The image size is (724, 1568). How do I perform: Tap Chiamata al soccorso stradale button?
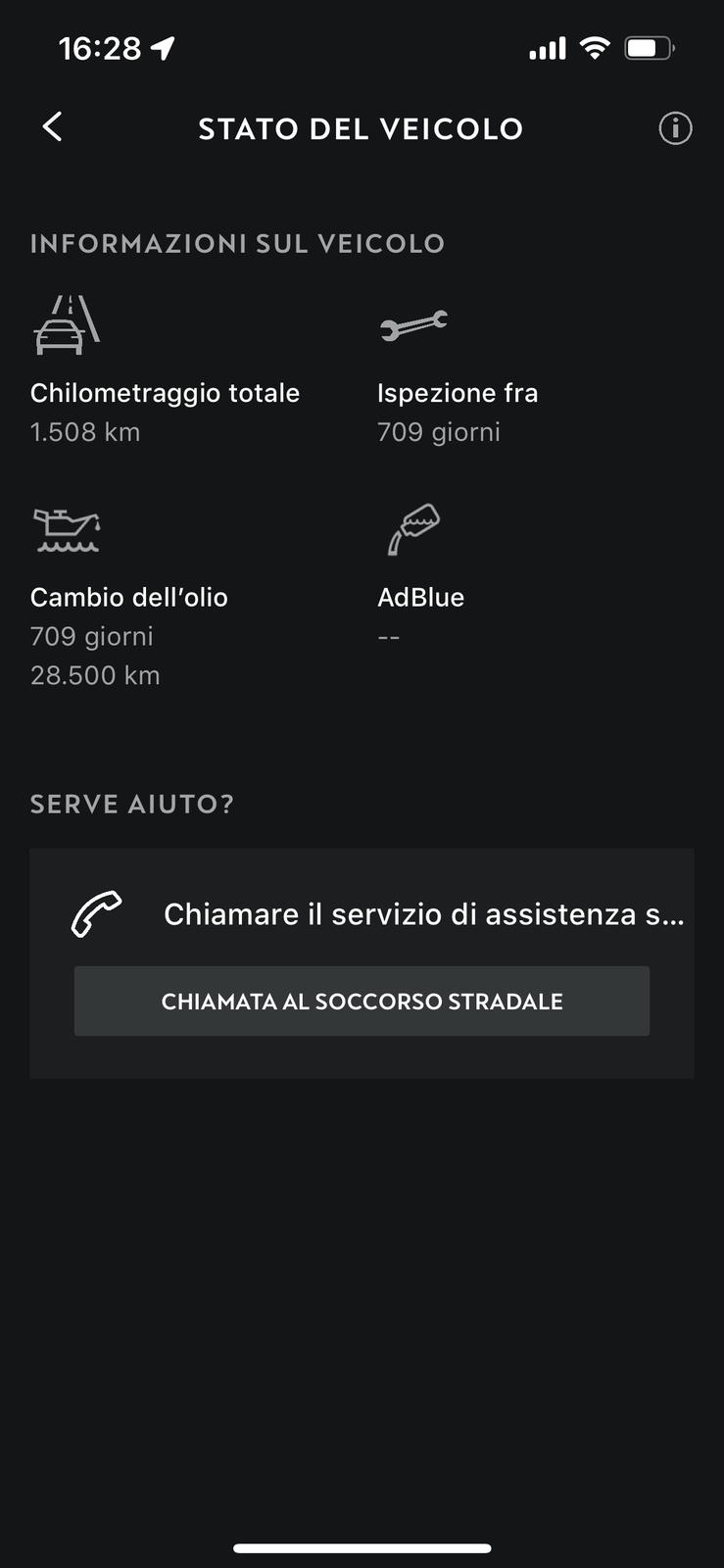362,1001
